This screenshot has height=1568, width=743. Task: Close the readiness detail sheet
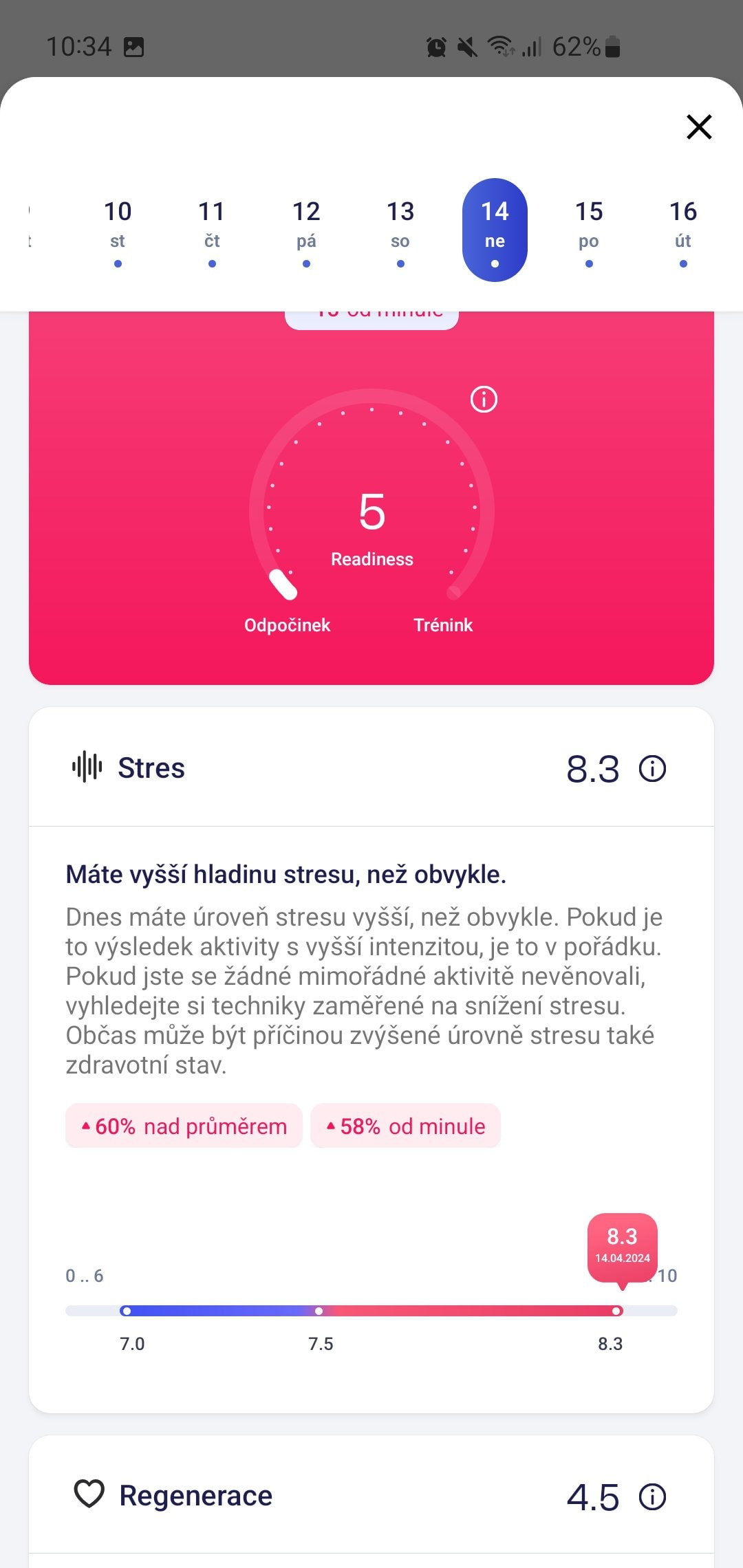[x=699, y=127]
